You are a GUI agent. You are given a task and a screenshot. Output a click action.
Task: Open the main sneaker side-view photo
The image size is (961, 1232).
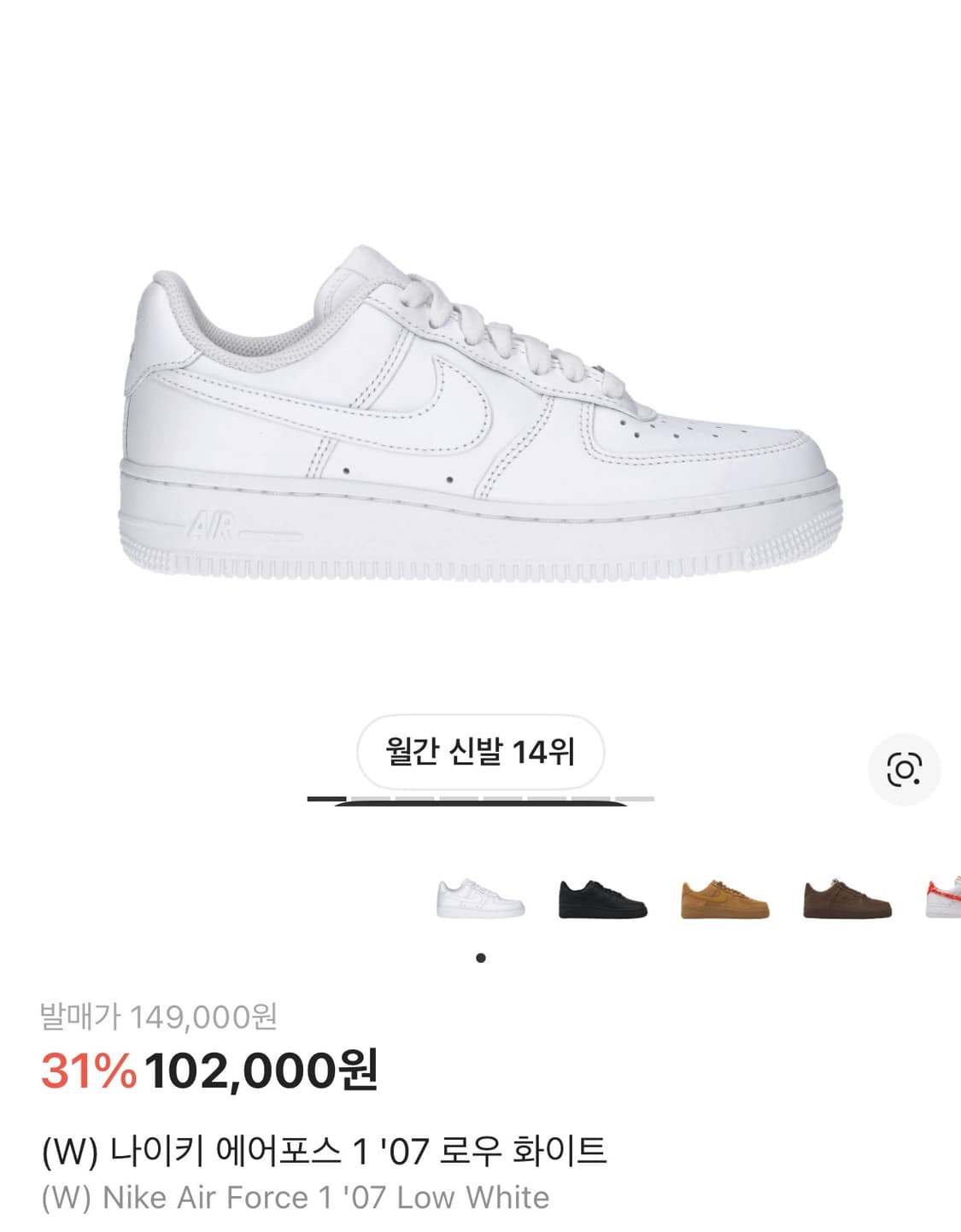coord(478,419)
